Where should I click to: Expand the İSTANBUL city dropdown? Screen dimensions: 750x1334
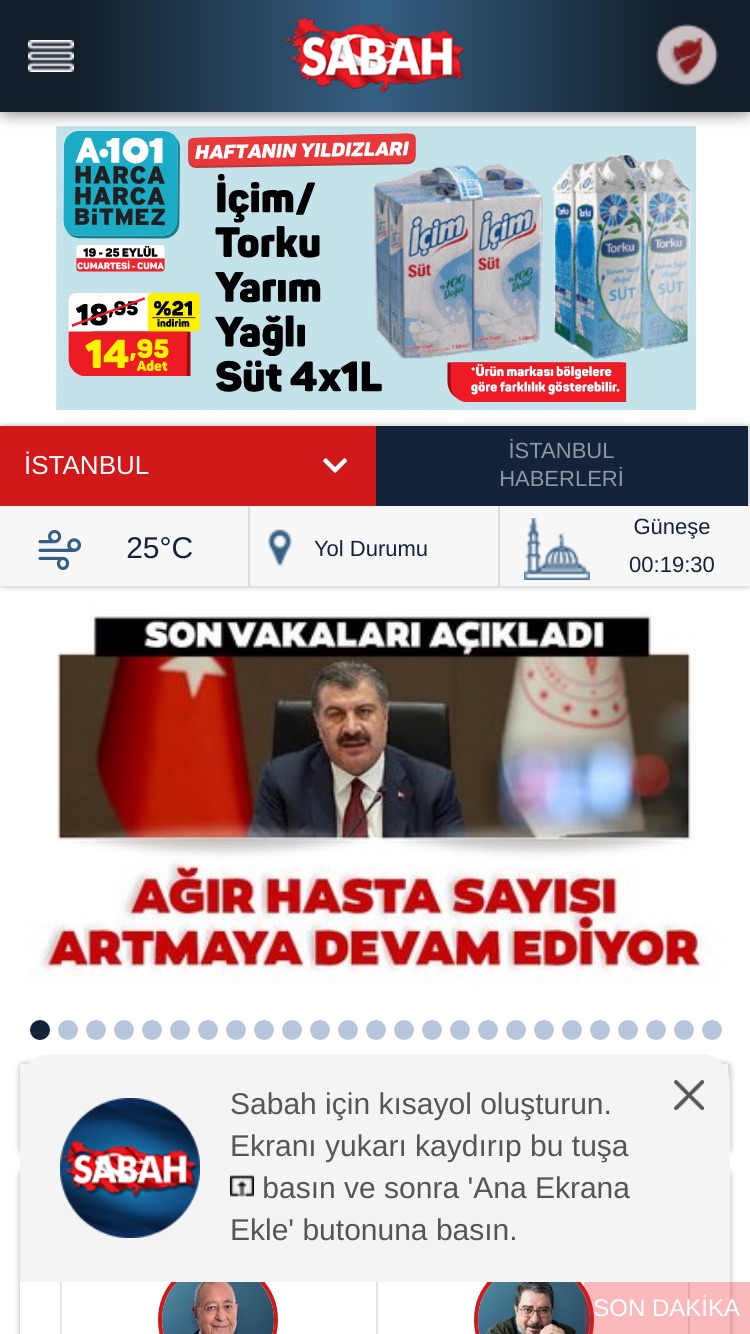[188, 465]
